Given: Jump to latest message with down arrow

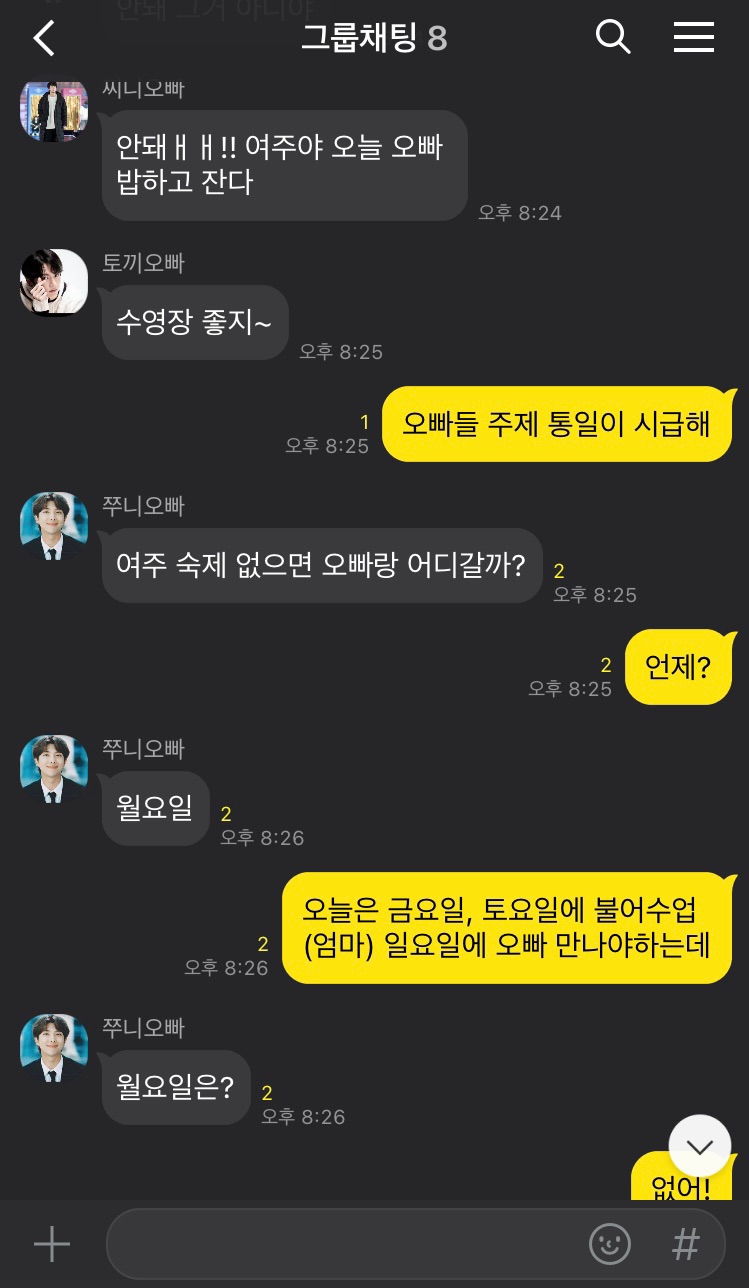Looking at the screenshot, I should (700, 1146).
